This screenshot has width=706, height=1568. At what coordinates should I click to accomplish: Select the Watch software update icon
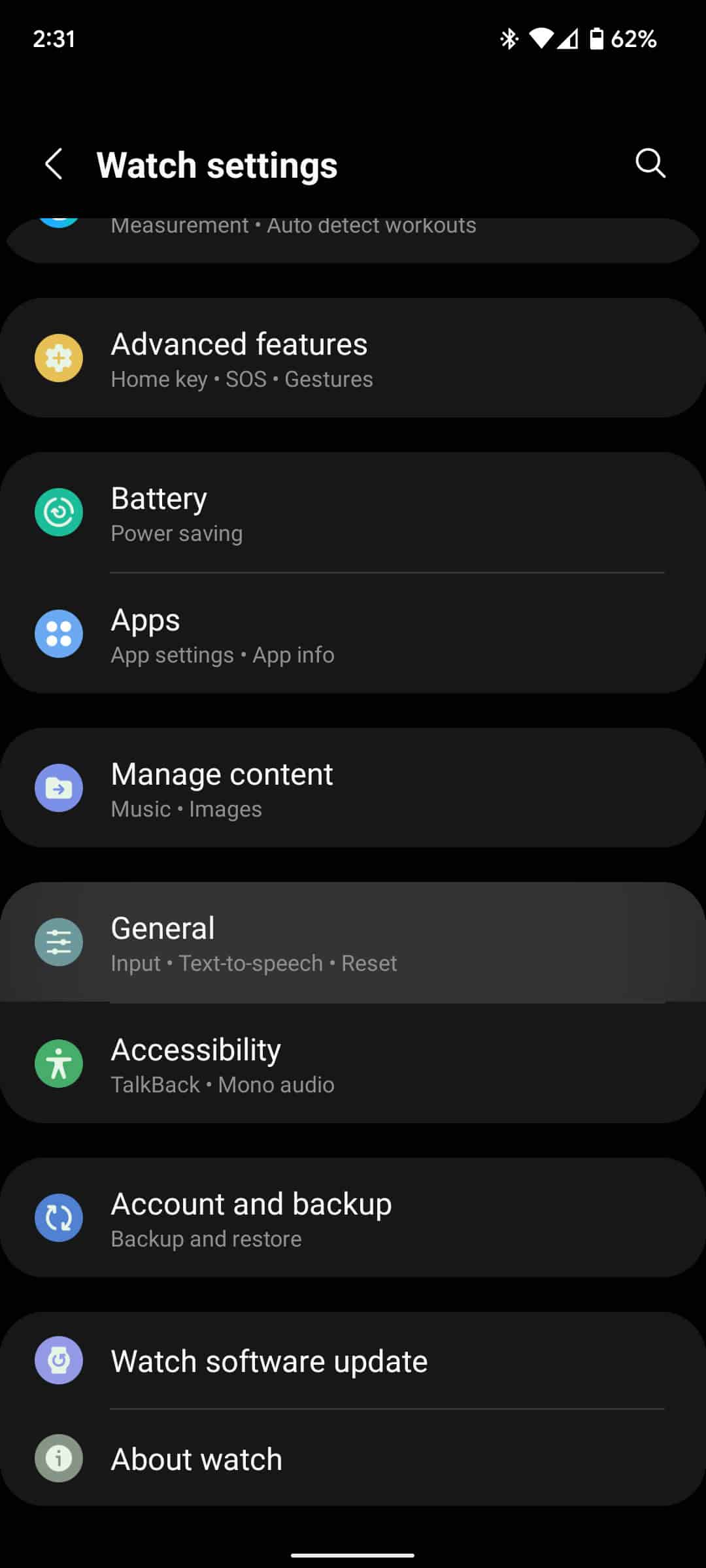(58, 1361)
